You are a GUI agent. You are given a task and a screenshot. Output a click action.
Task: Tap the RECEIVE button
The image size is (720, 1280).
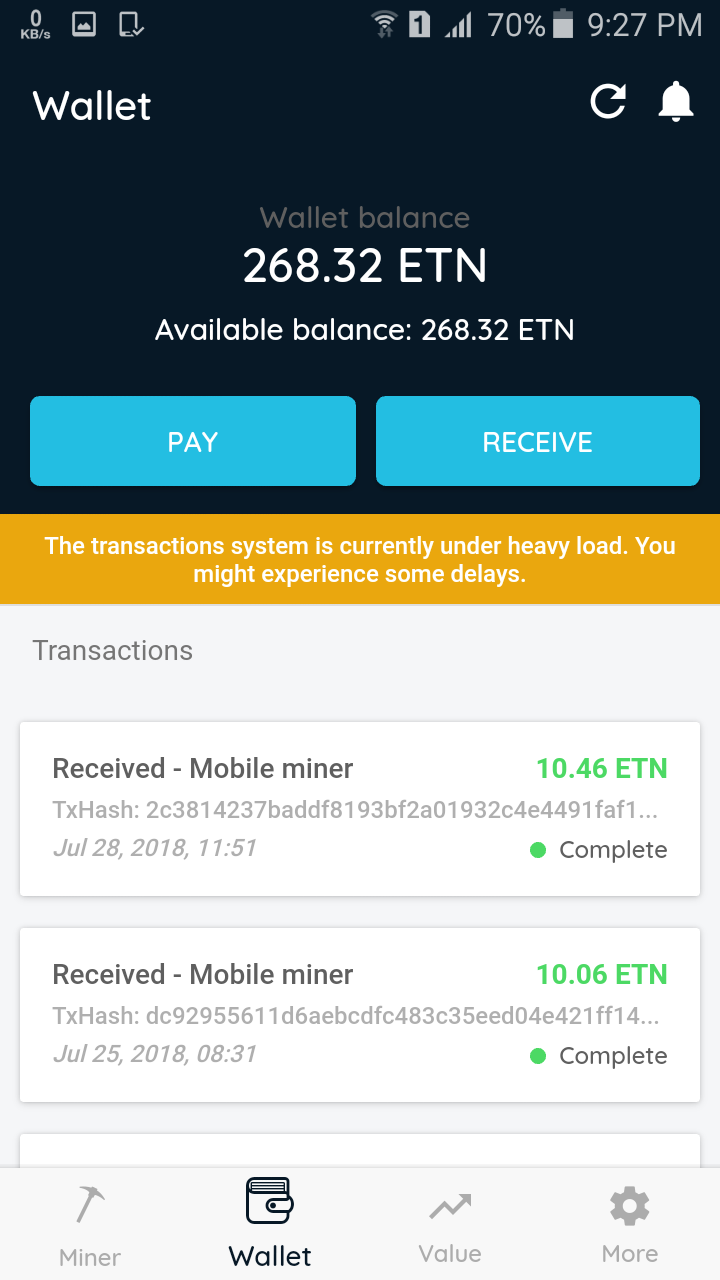pos(538,441)
